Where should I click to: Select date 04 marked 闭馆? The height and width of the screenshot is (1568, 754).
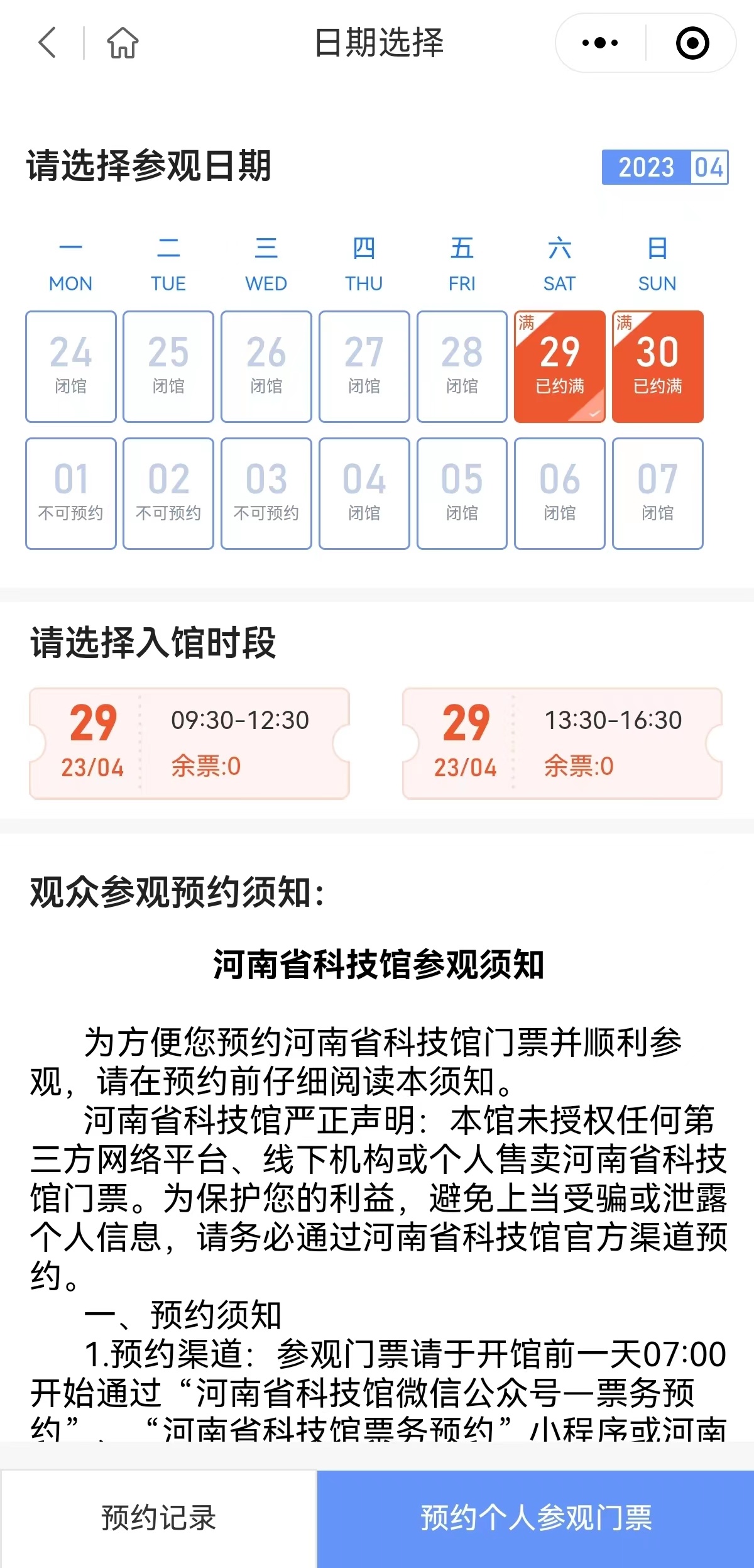364,493
